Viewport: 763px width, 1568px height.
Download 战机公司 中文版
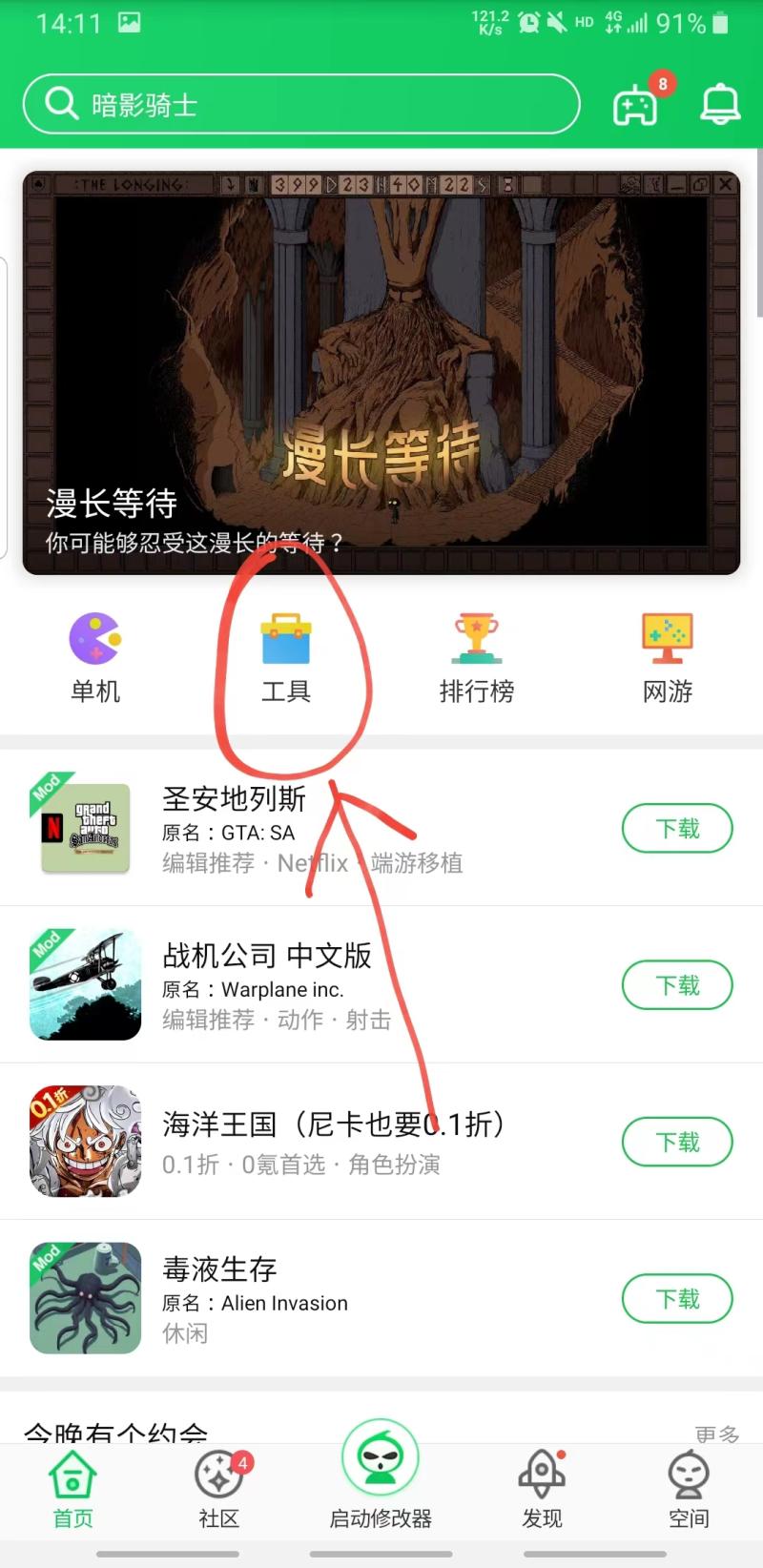coord(677,985)
